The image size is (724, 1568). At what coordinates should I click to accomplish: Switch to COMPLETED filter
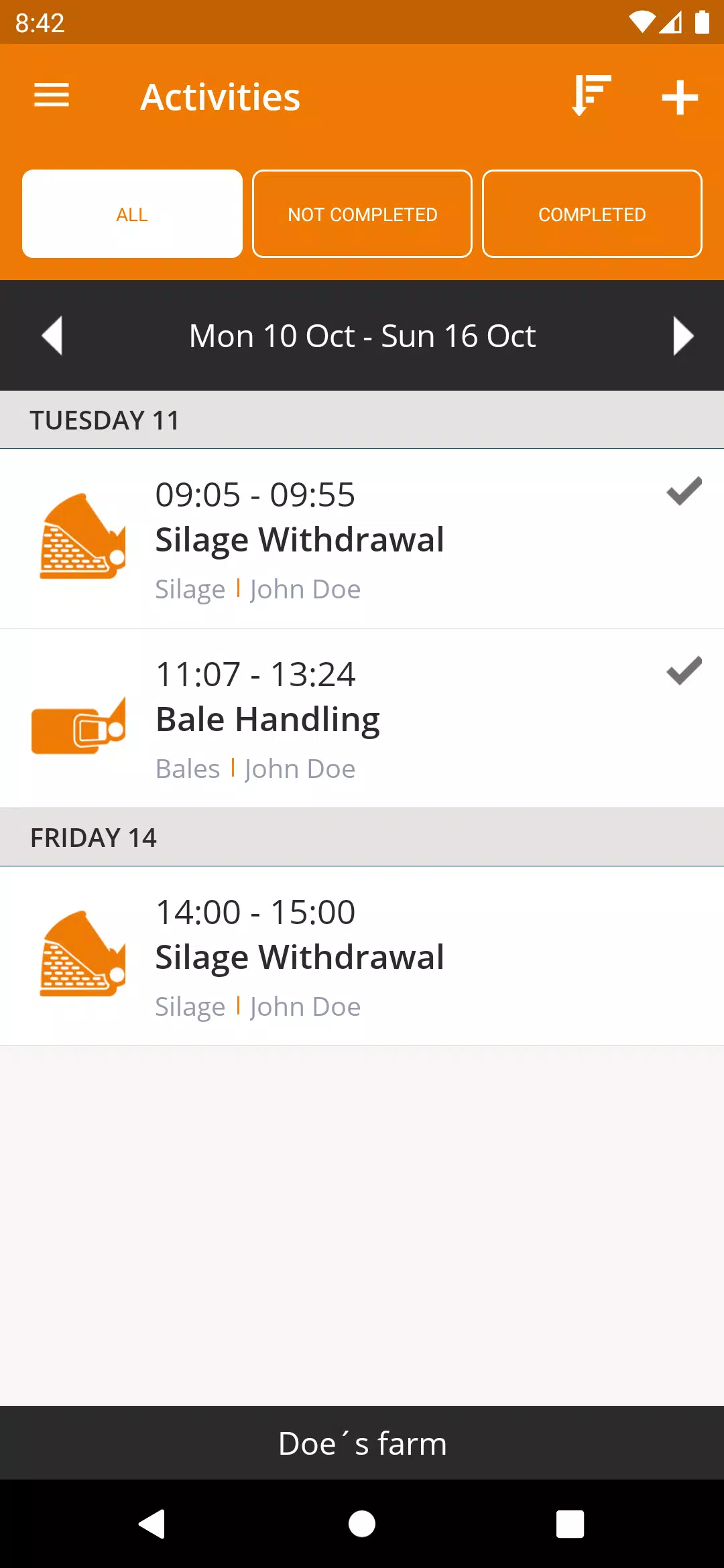click(x=592, y=214)
